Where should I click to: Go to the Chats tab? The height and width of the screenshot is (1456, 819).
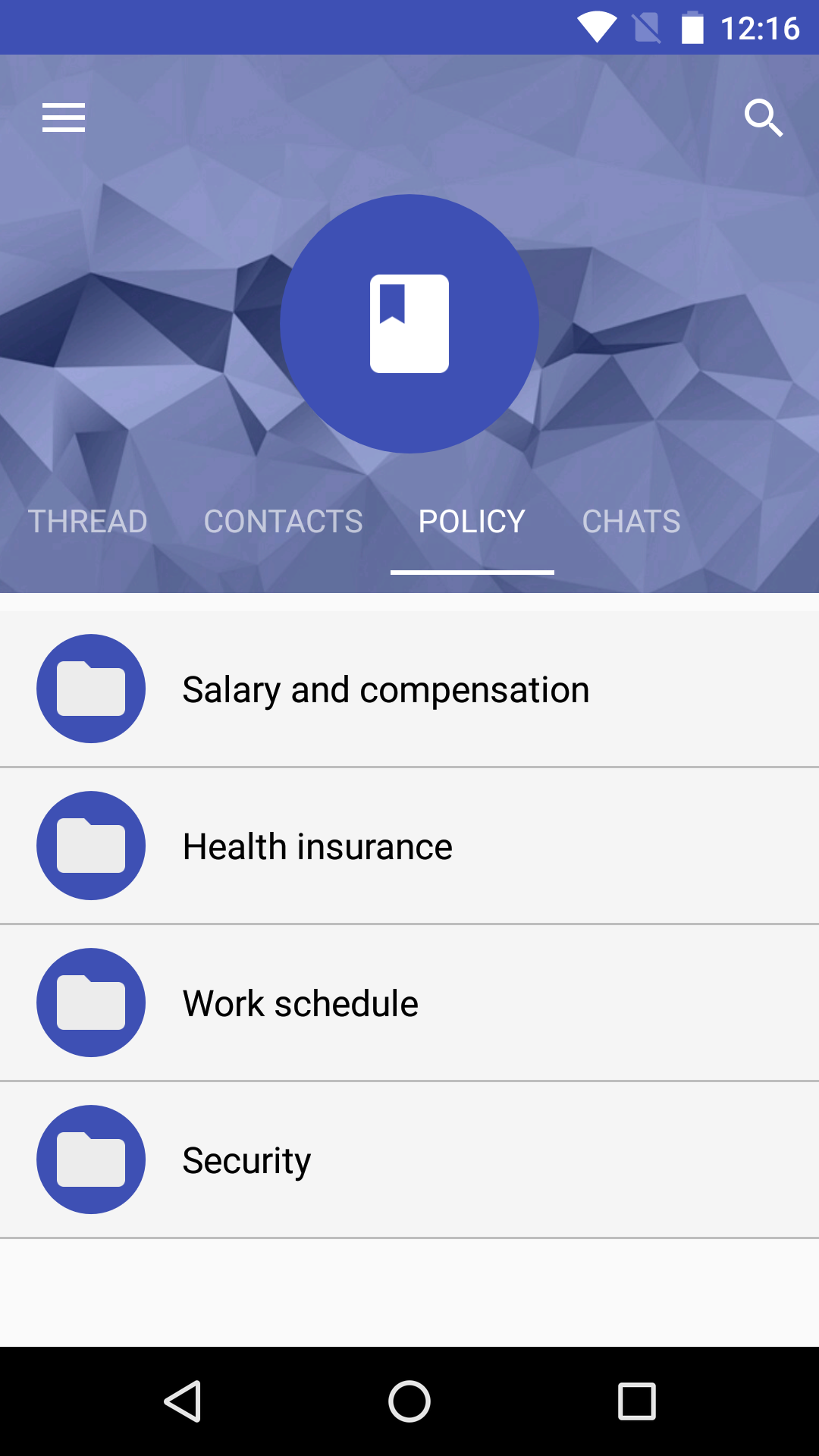631,522
